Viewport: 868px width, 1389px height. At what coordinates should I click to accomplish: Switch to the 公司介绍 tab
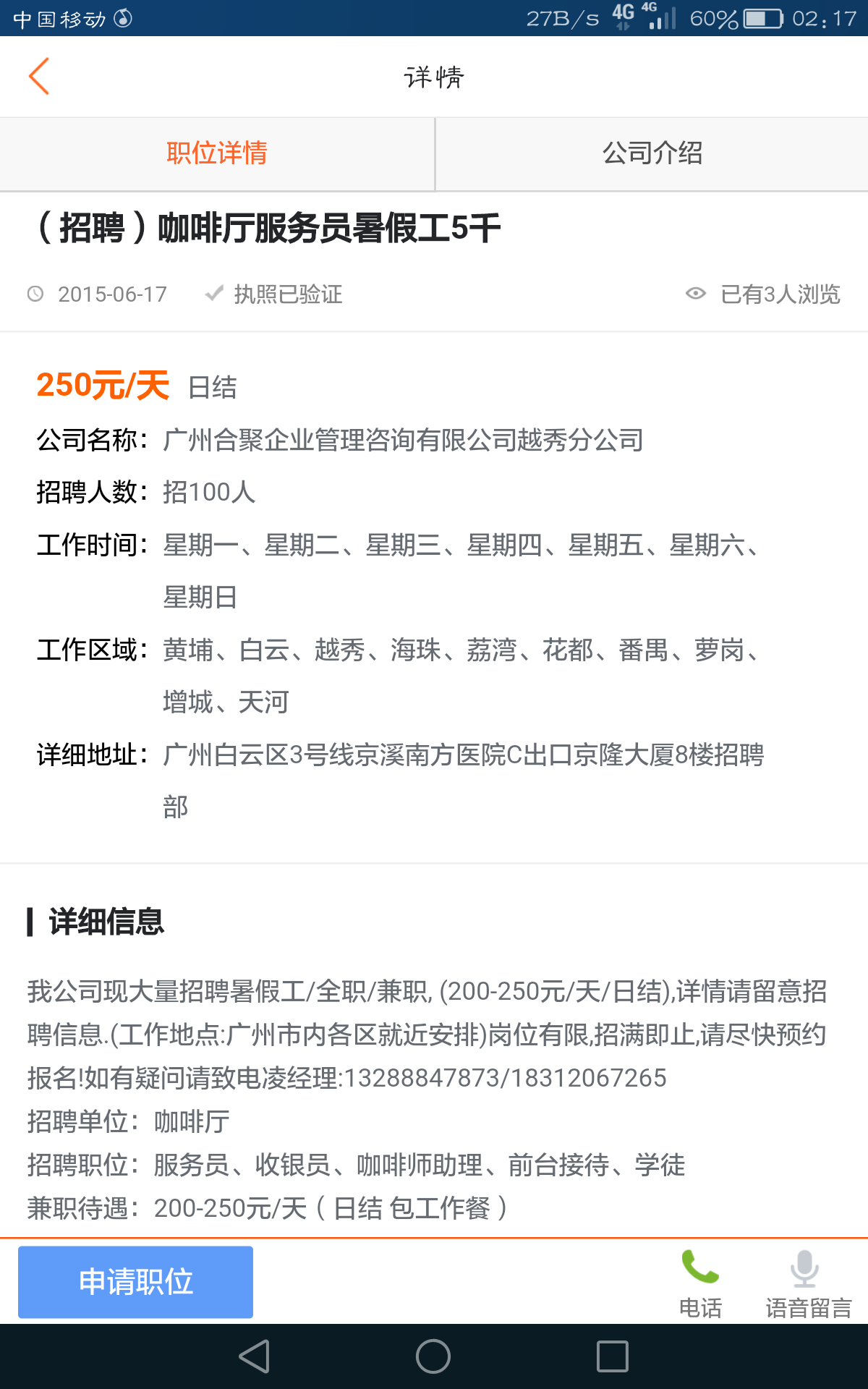[x=652, y=153]
